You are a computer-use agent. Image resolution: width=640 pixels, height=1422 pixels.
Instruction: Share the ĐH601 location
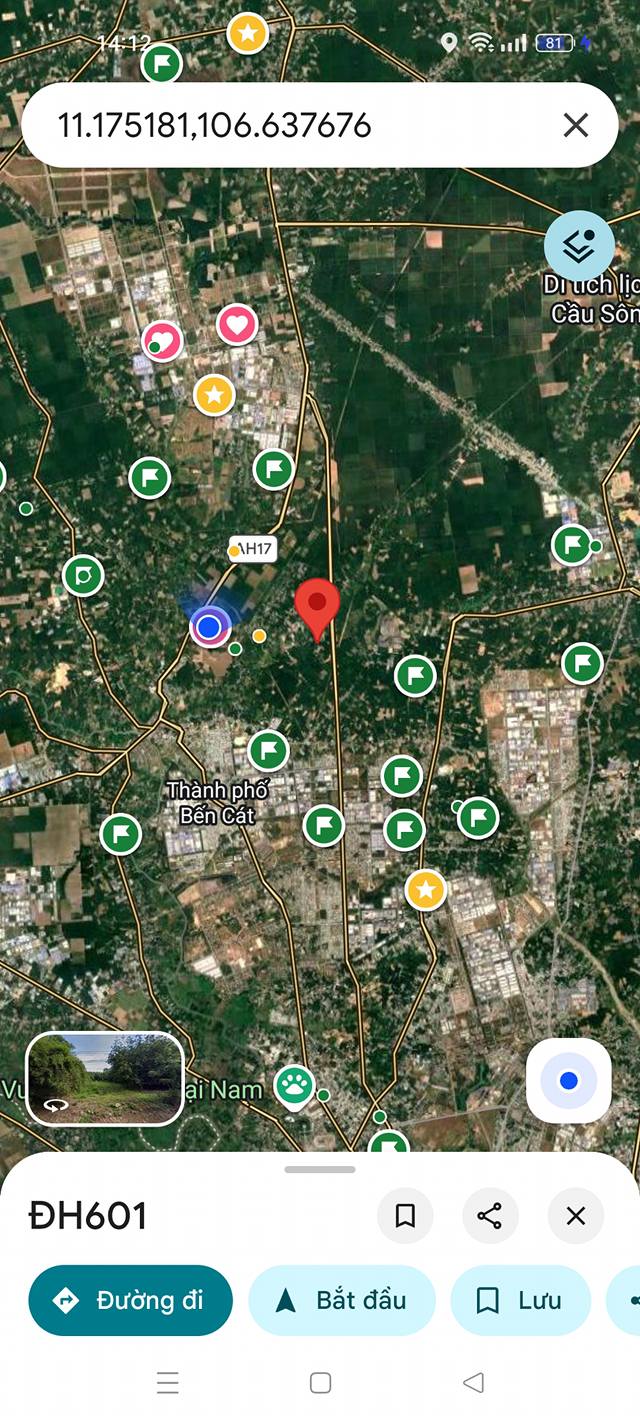tap(490, 1216)
